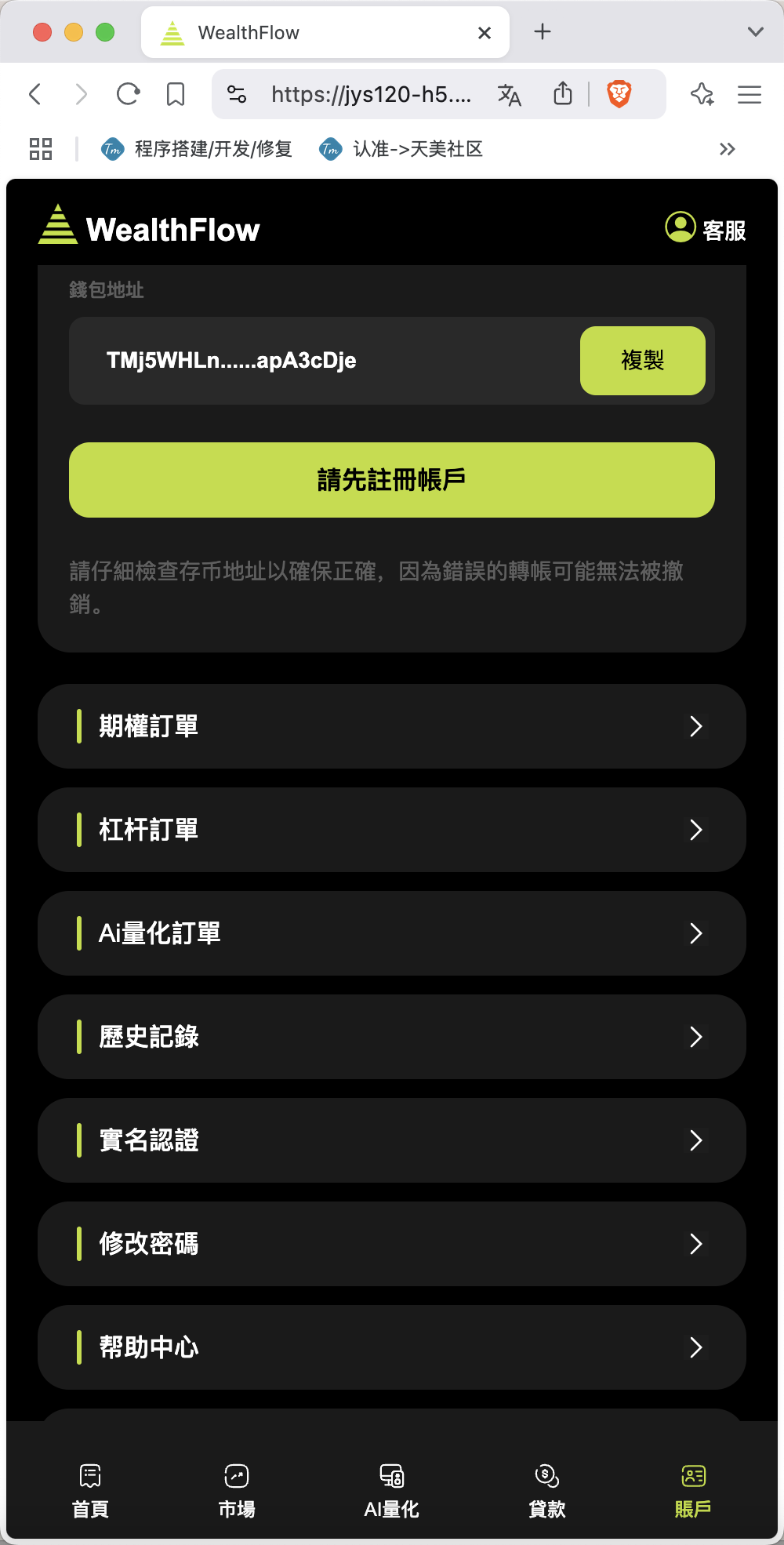Switch to the 市場 tab
This screenshot has width=784, height=1545.
point(237,1491)
